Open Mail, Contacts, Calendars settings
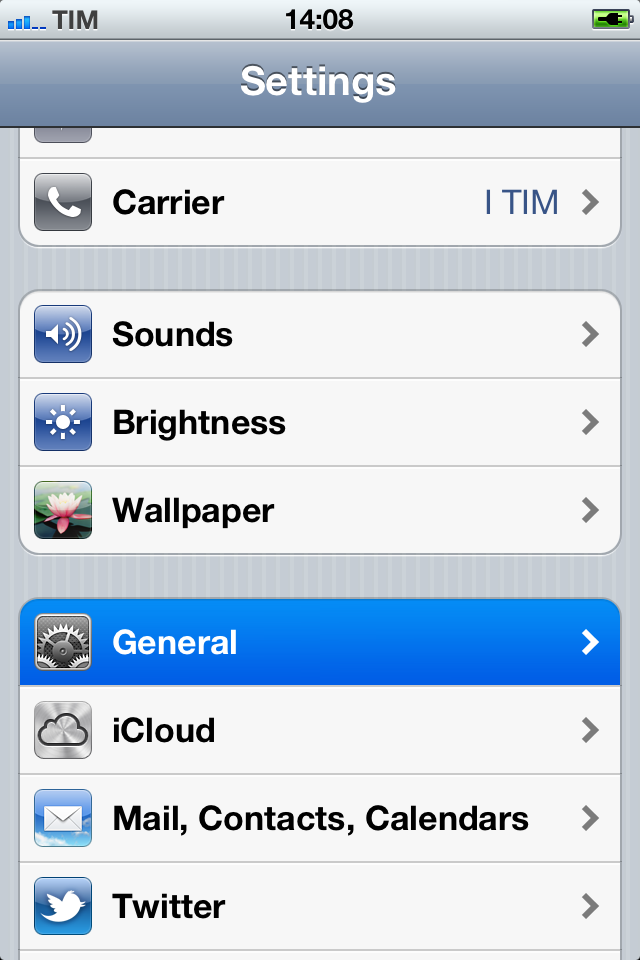Image resolution: width=640 pixels, height=960 pixels. point(320,818)
